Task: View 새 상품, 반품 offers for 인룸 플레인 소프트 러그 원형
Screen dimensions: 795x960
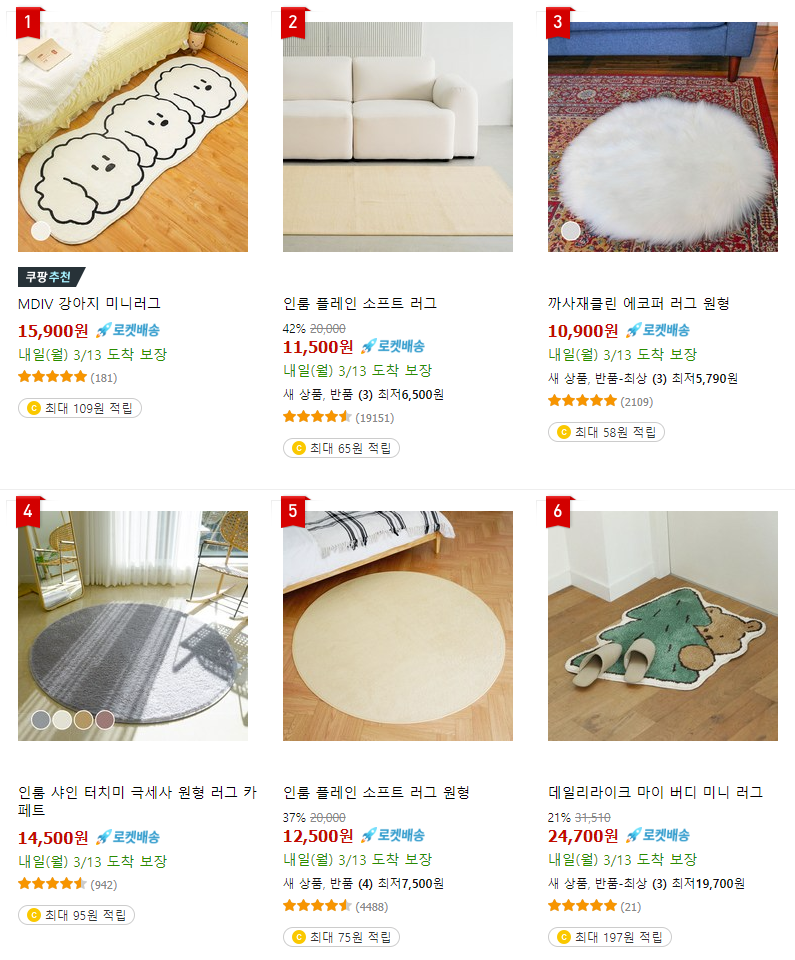Action: point(363,883)
